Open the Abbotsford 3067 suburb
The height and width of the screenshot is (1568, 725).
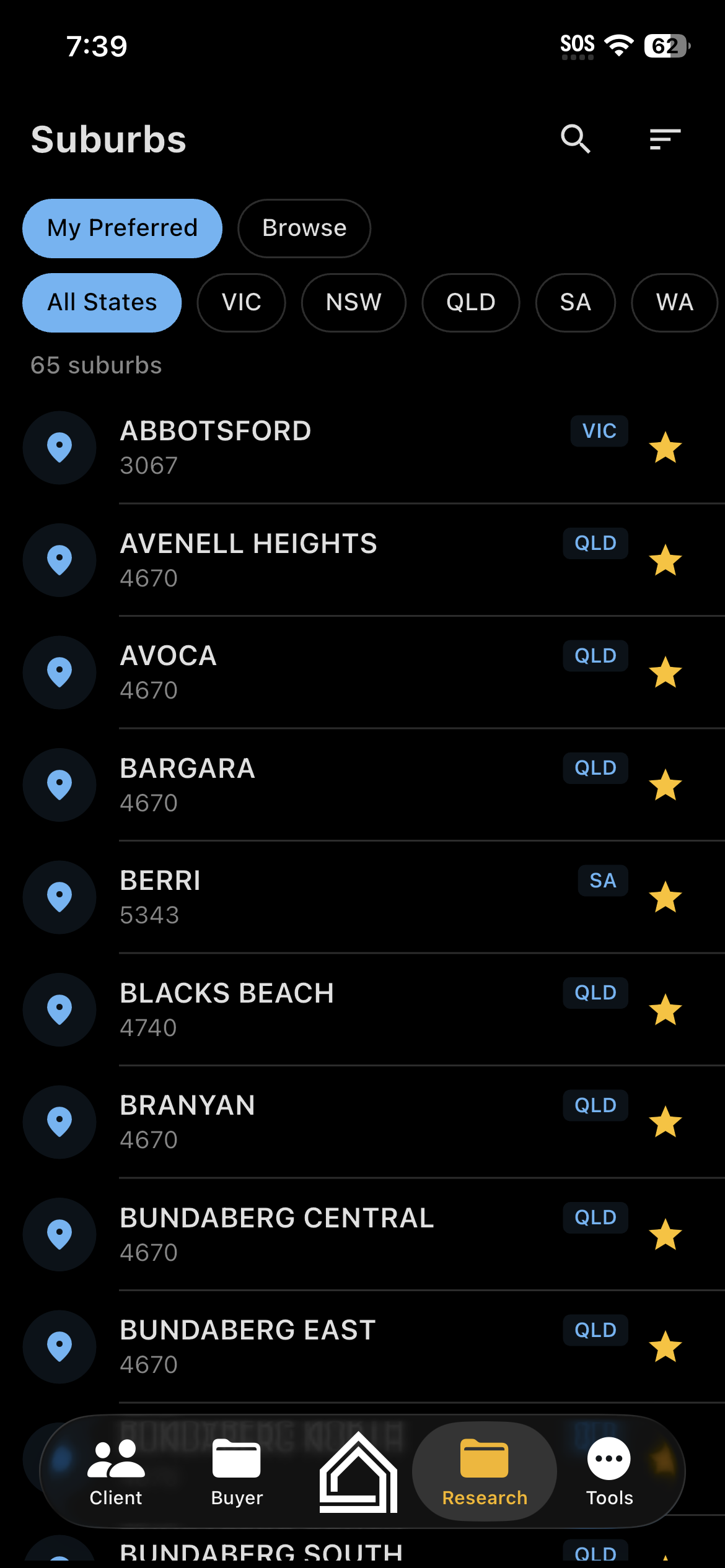(x=310, y=448)
